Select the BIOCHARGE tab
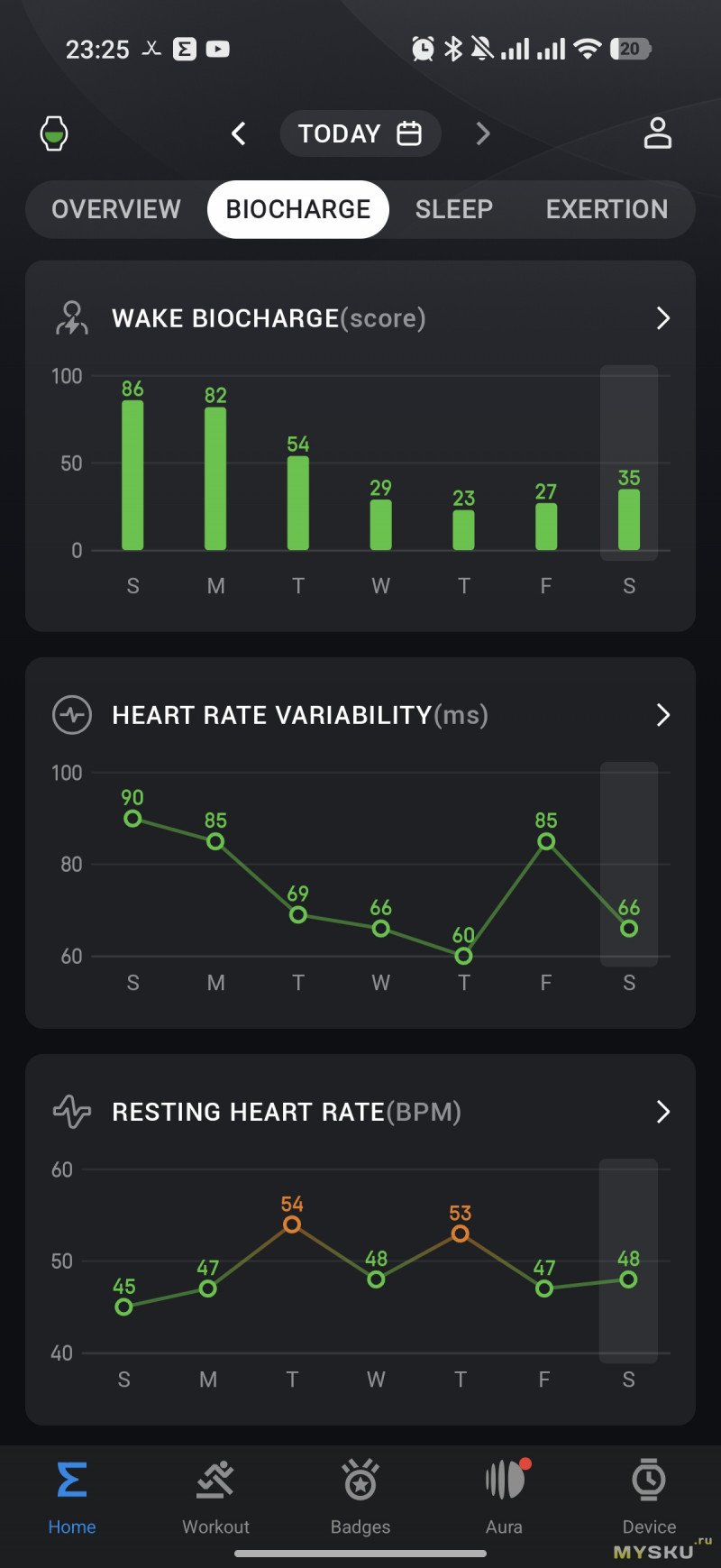Screen dimensions: 721x1568 tap(298, 209)
